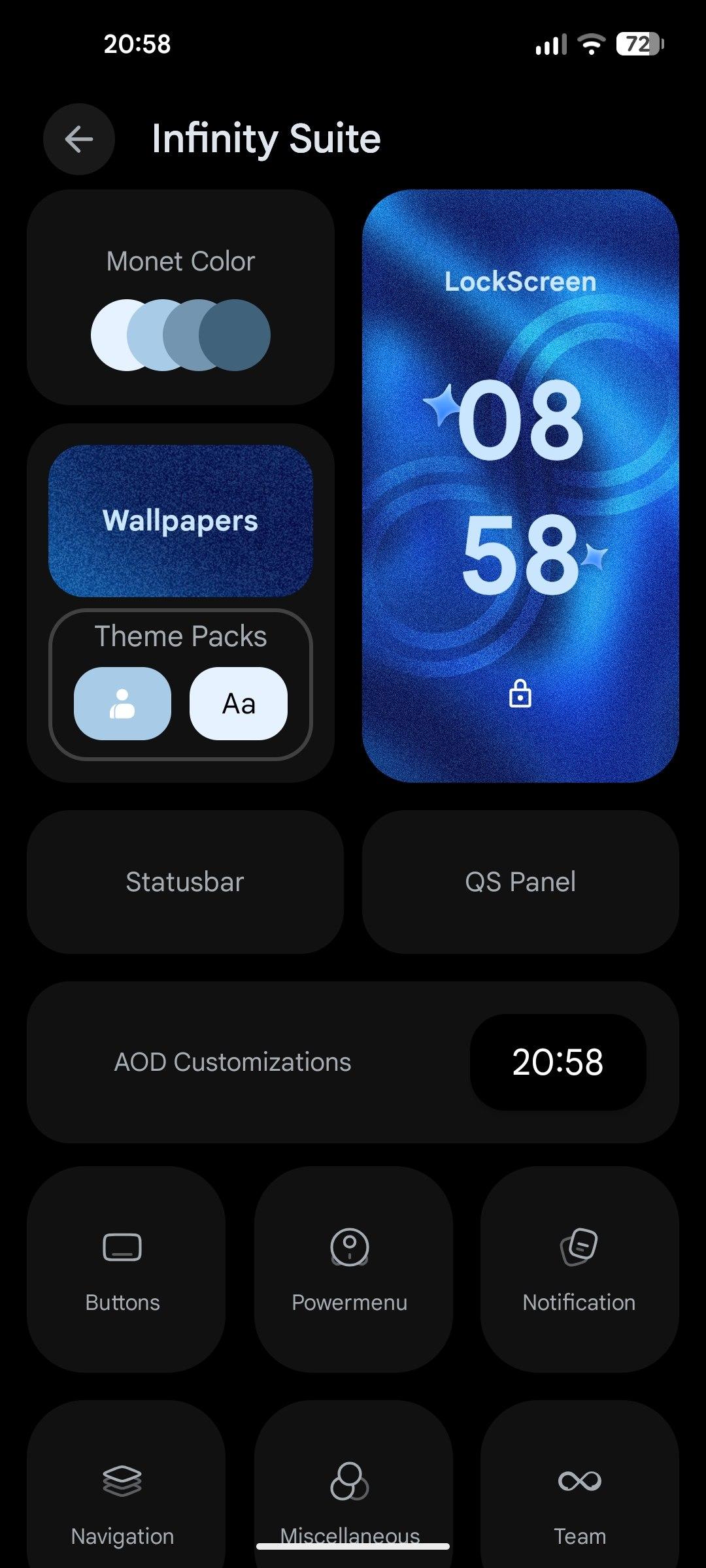Open Theme Packs section
The image size is (706, 1568).
[180, 636]
